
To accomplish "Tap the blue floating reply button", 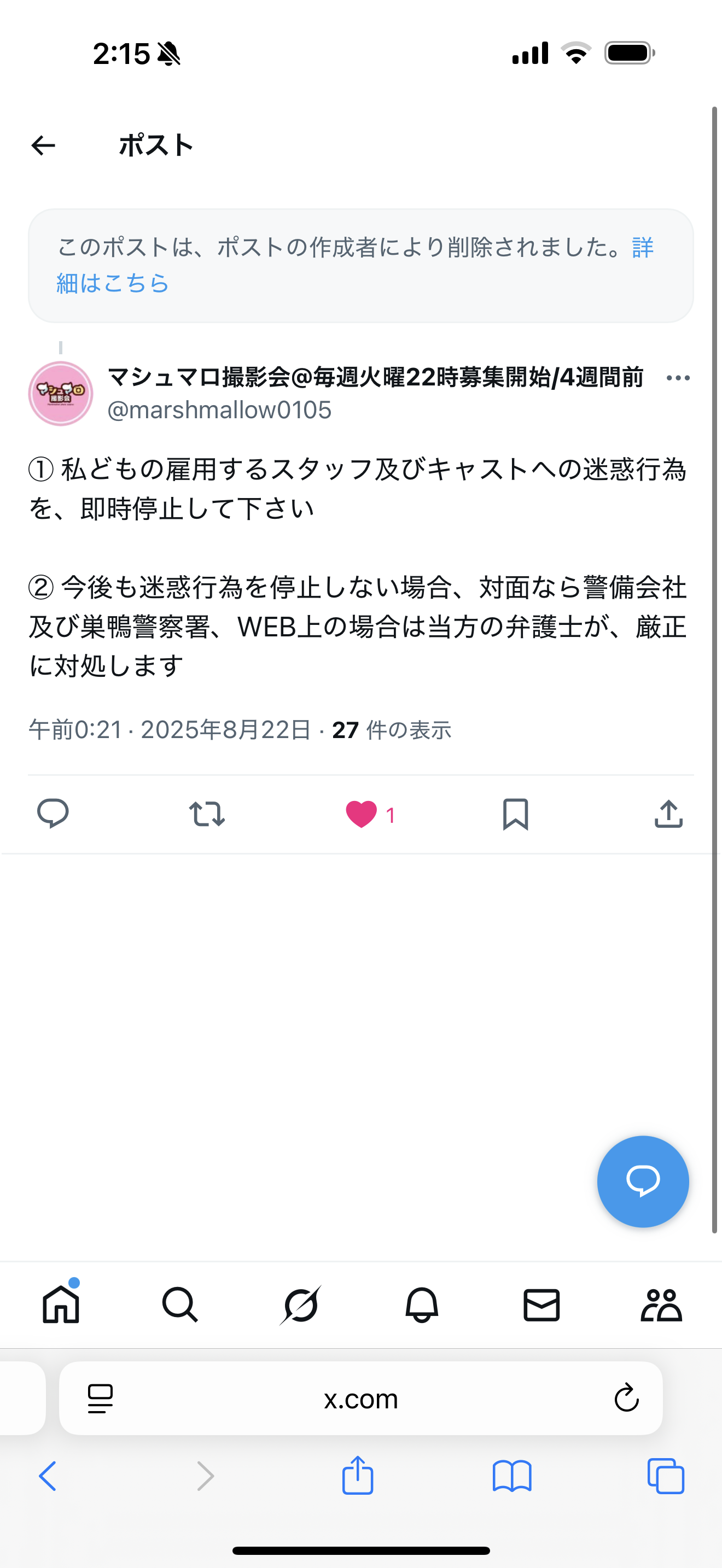I will pyautogui.click(x=643, y=1181).
